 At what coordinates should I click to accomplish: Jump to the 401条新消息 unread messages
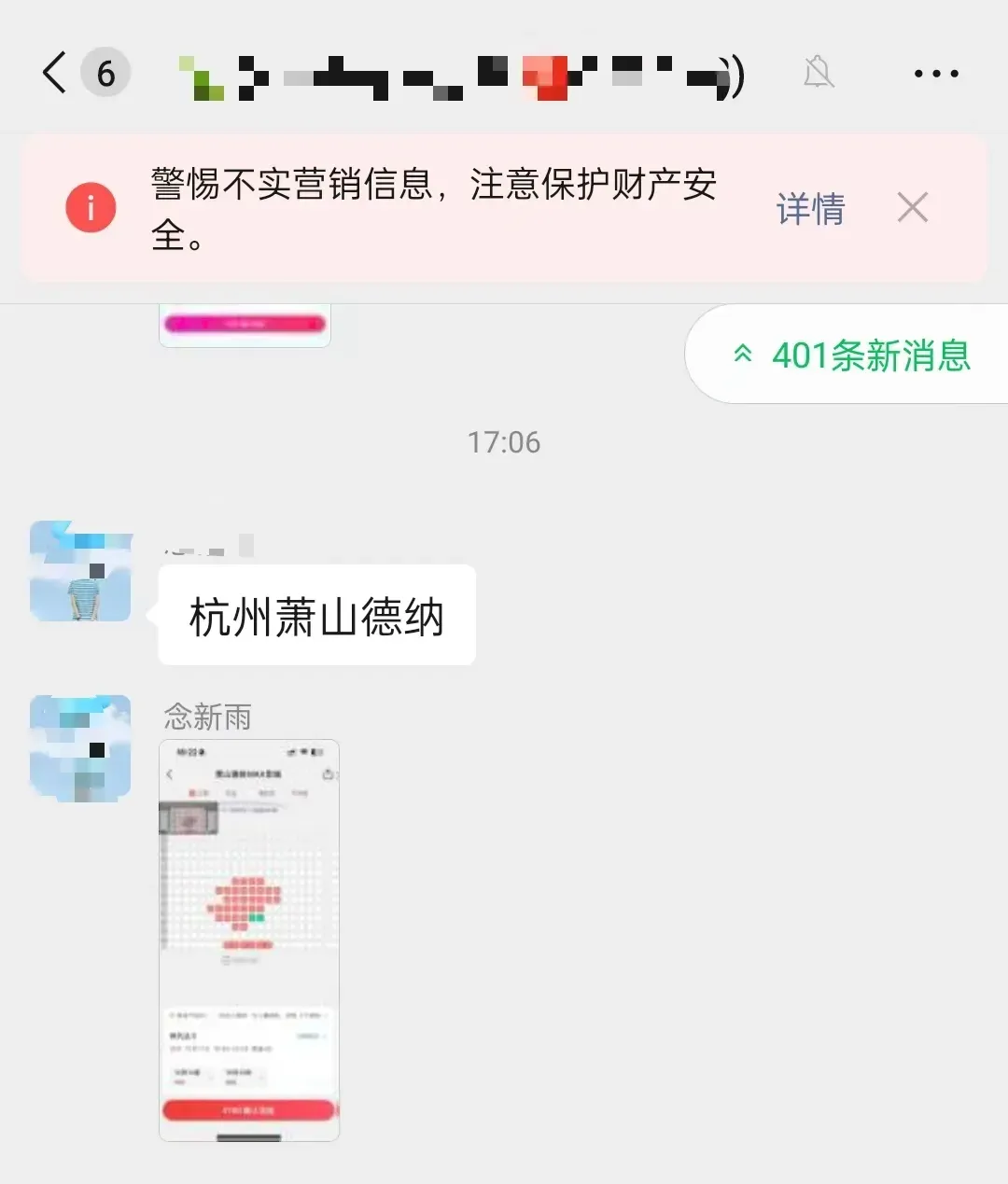(853, 355)
